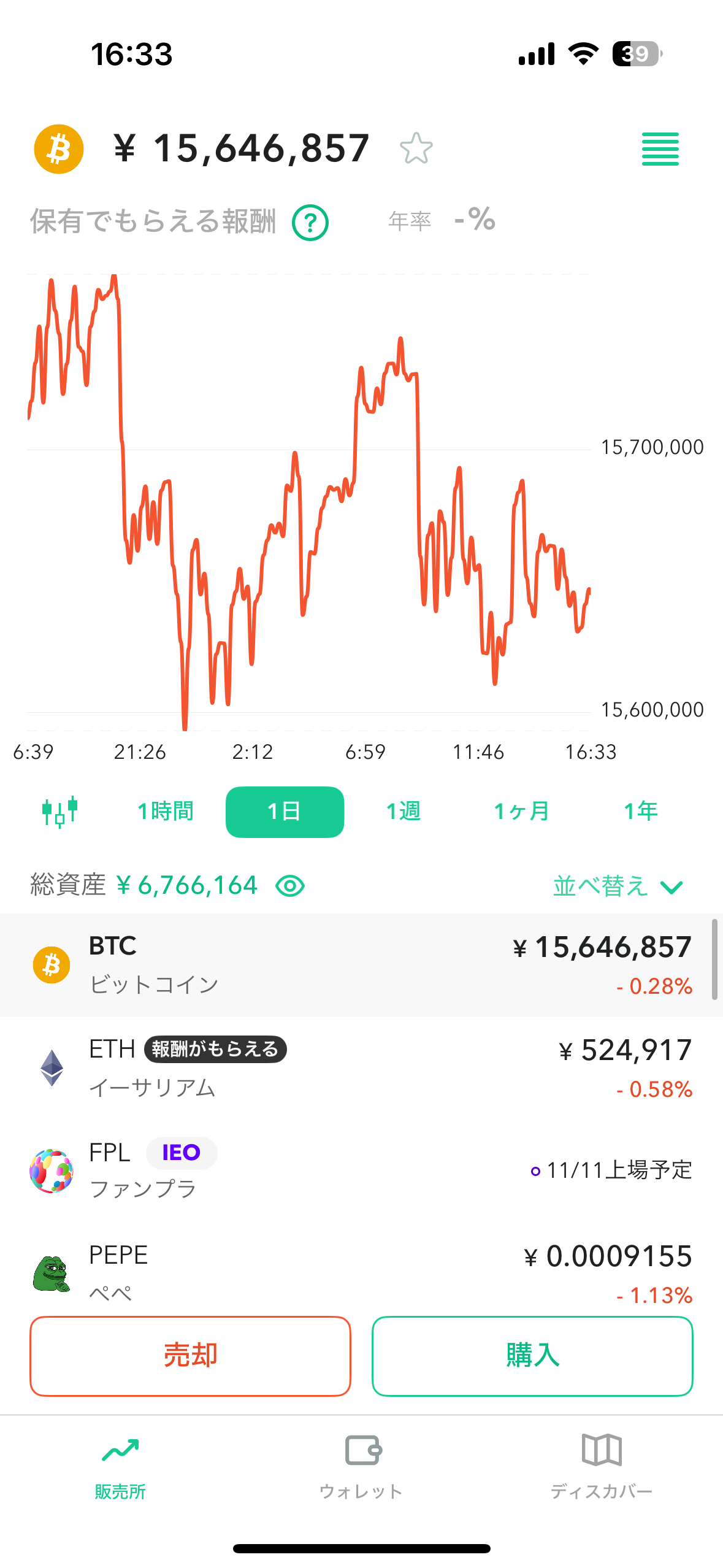Viewport: 723px width, 1568px height.
Task: View the FPL ファンプラ IEO listing
Action: 361,1170
